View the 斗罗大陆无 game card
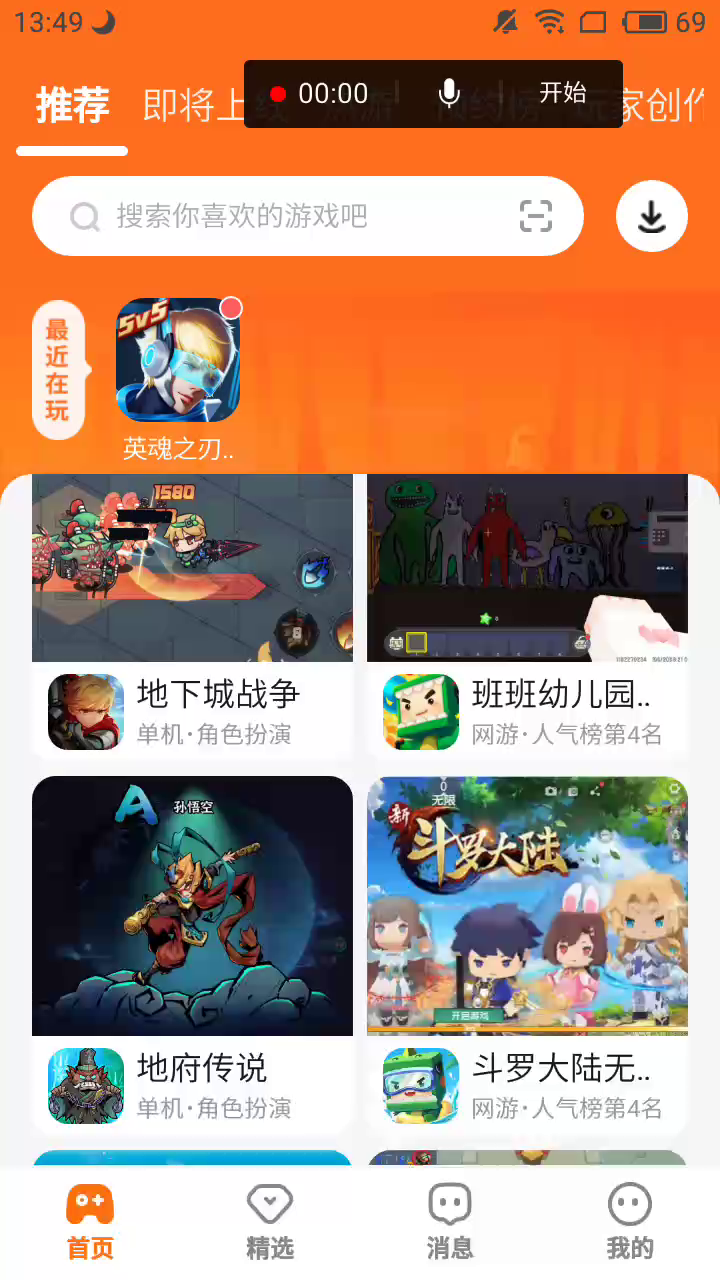Screen dimensions: 720x1280 (527, 950)
